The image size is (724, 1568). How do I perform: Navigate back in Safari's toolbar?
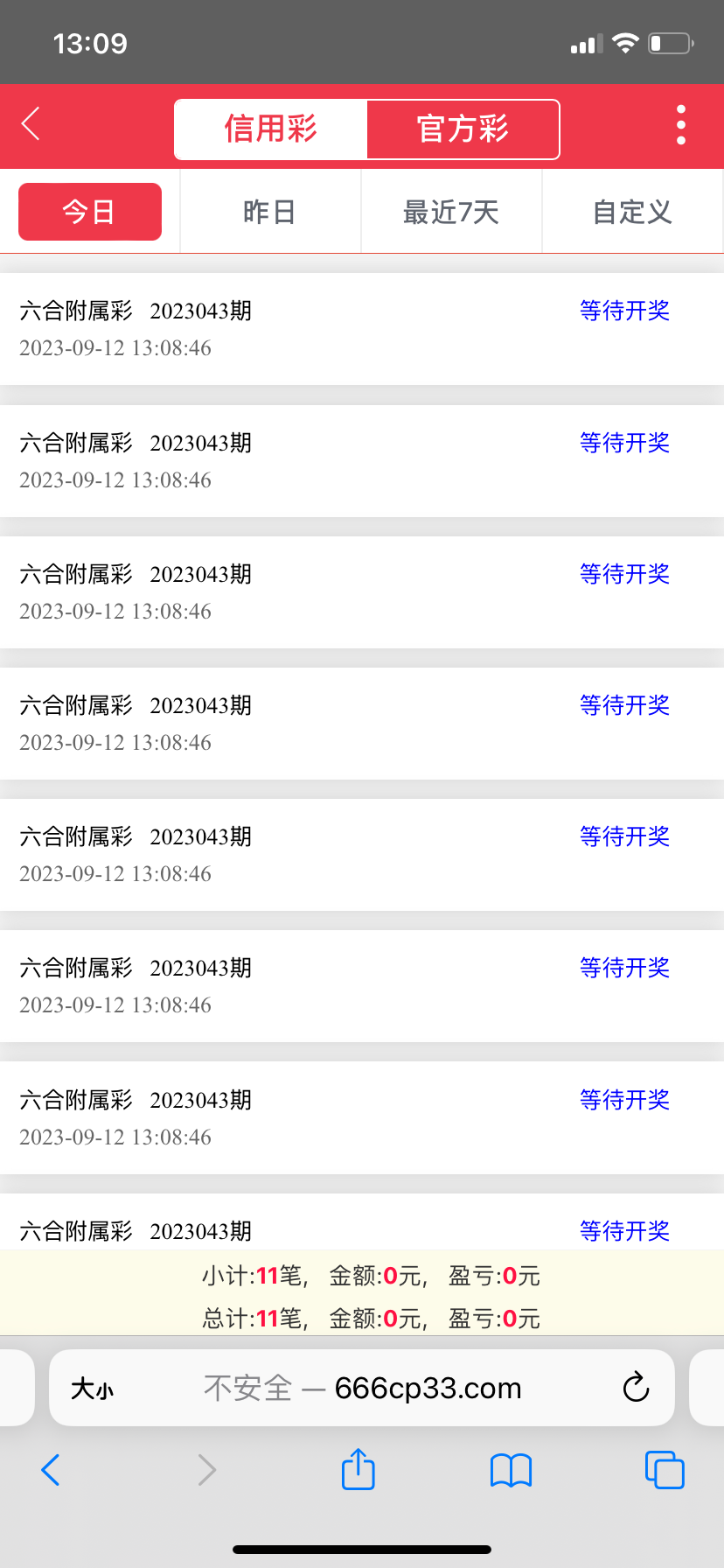51,1470
